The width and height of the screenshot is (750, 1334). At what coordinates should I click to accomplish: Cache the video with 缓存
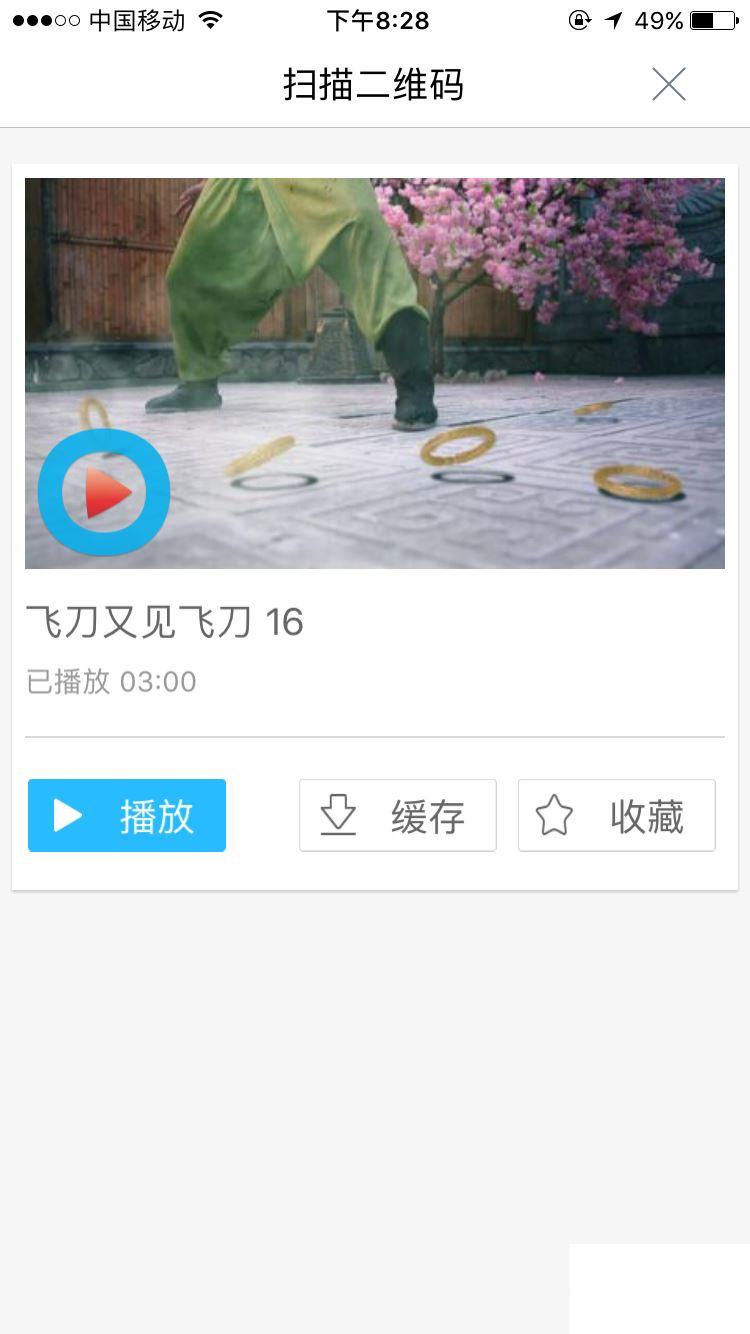pos(397,816)
